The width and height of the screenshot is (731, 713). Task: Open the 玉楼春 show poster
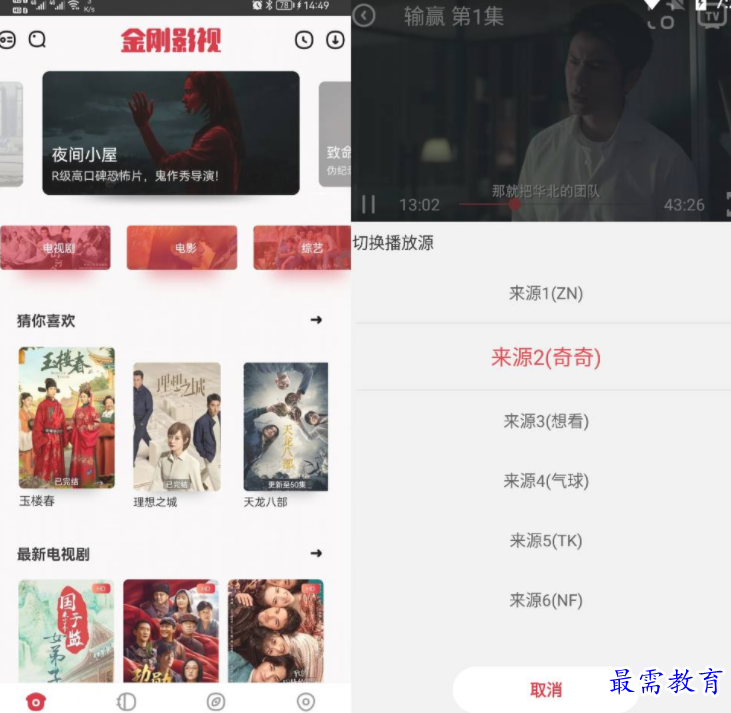[x=66, y=417]
